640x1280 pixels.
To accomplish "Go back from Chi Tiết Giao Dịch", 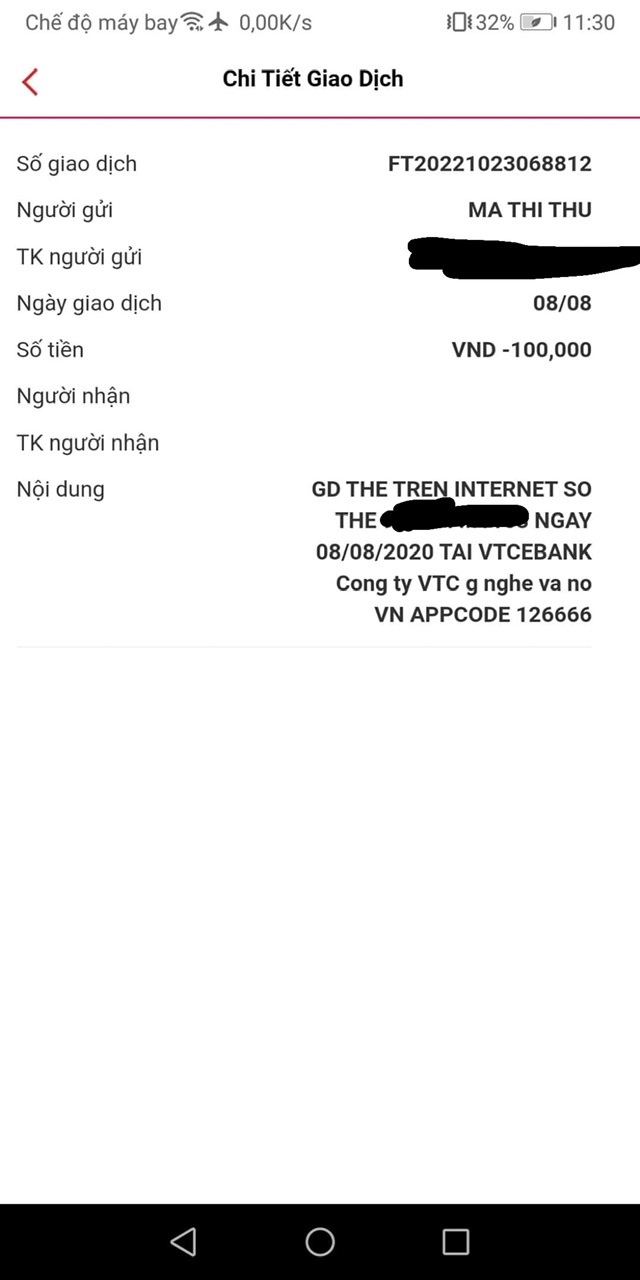I will pyautogui.click(x=30, y=81).
